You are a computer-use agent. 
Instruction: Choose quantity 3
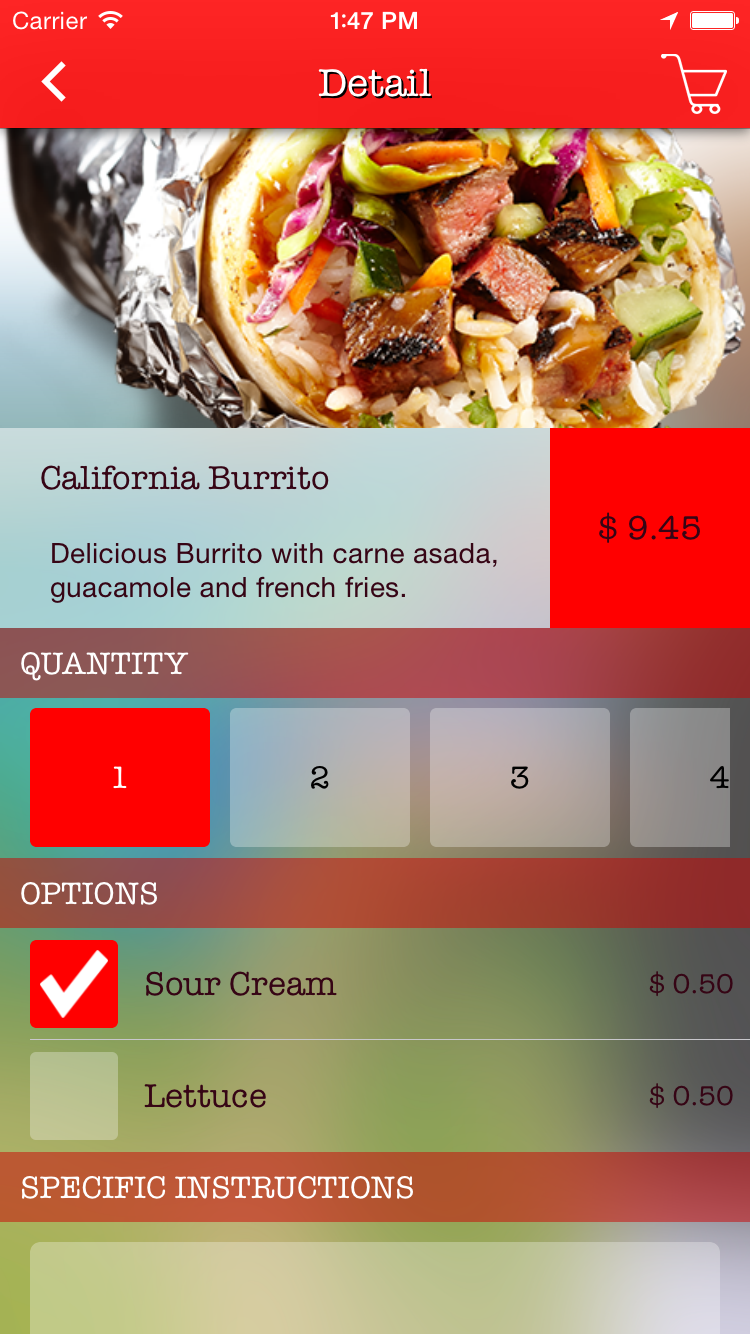coord(520,777)
